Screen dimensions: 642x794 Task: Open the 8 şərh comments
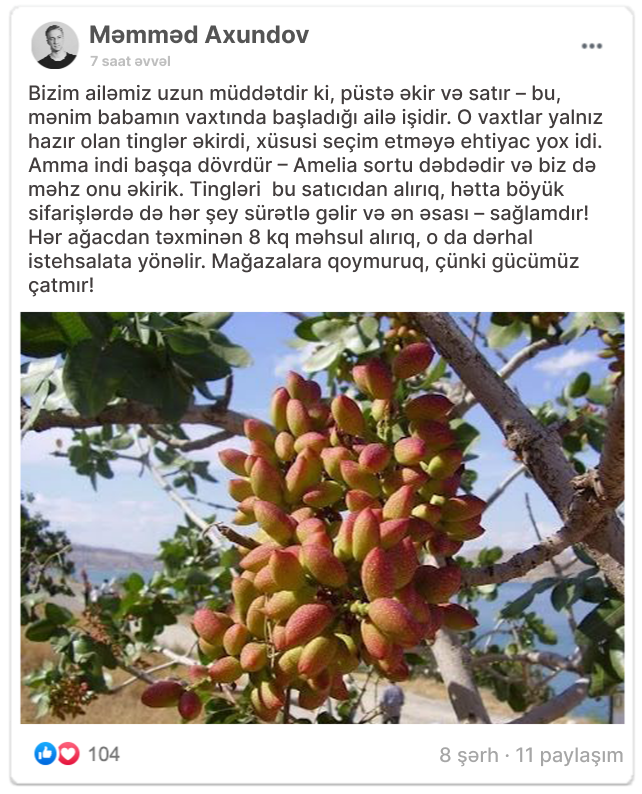[470, 755]
